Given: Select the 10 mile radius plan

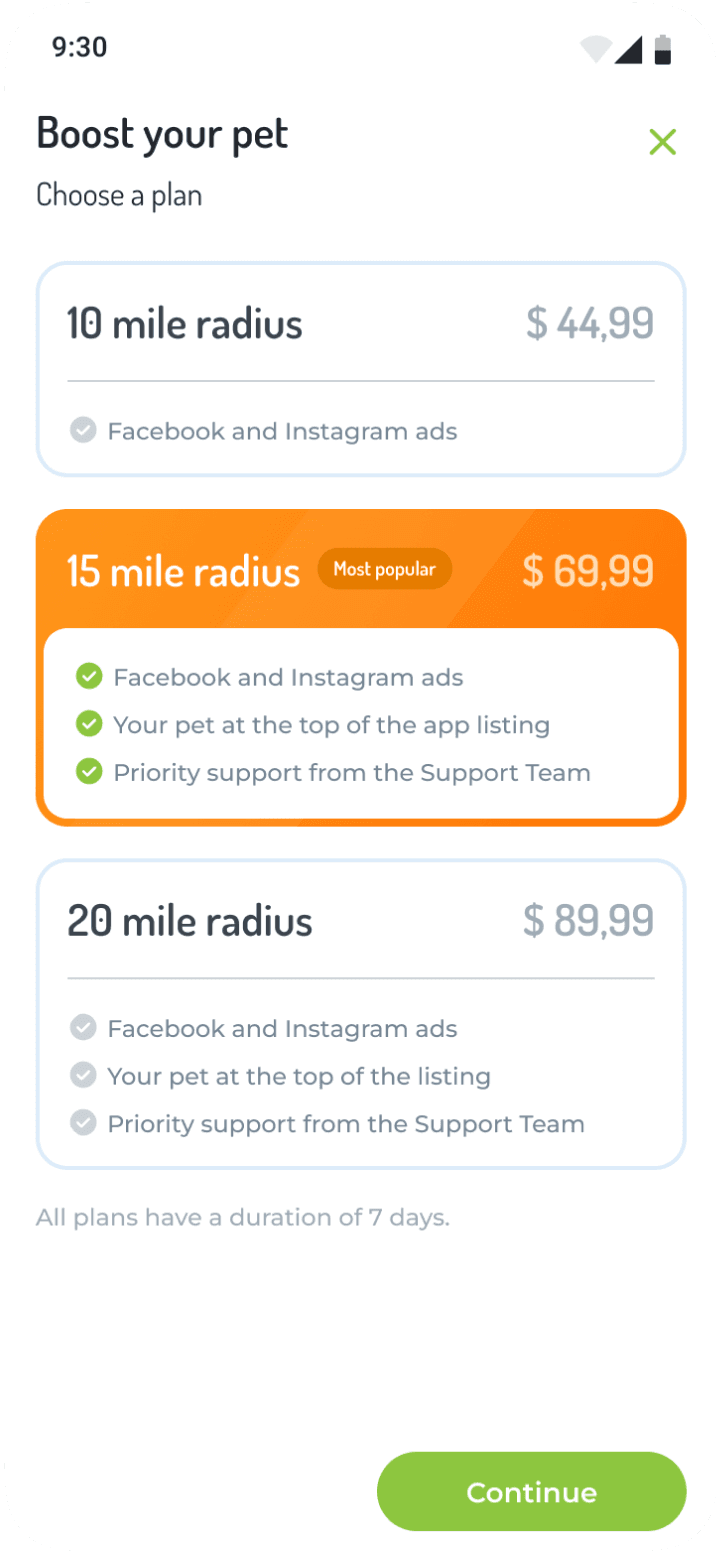Looking at the screenshot, I should (x=361, y=369).
